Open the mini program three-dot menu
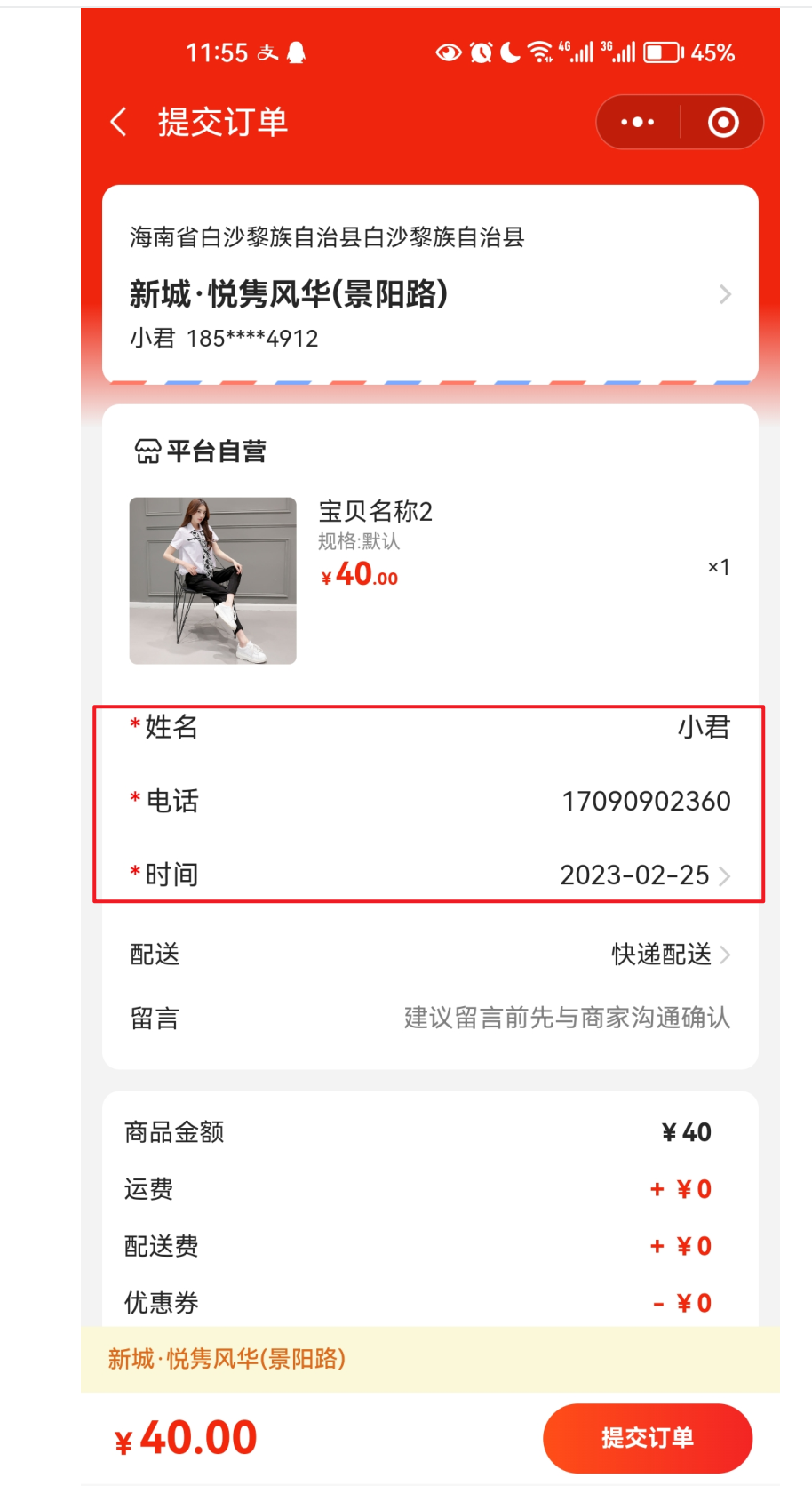The width and height of the screenshot is (812, 1486). 637,122
